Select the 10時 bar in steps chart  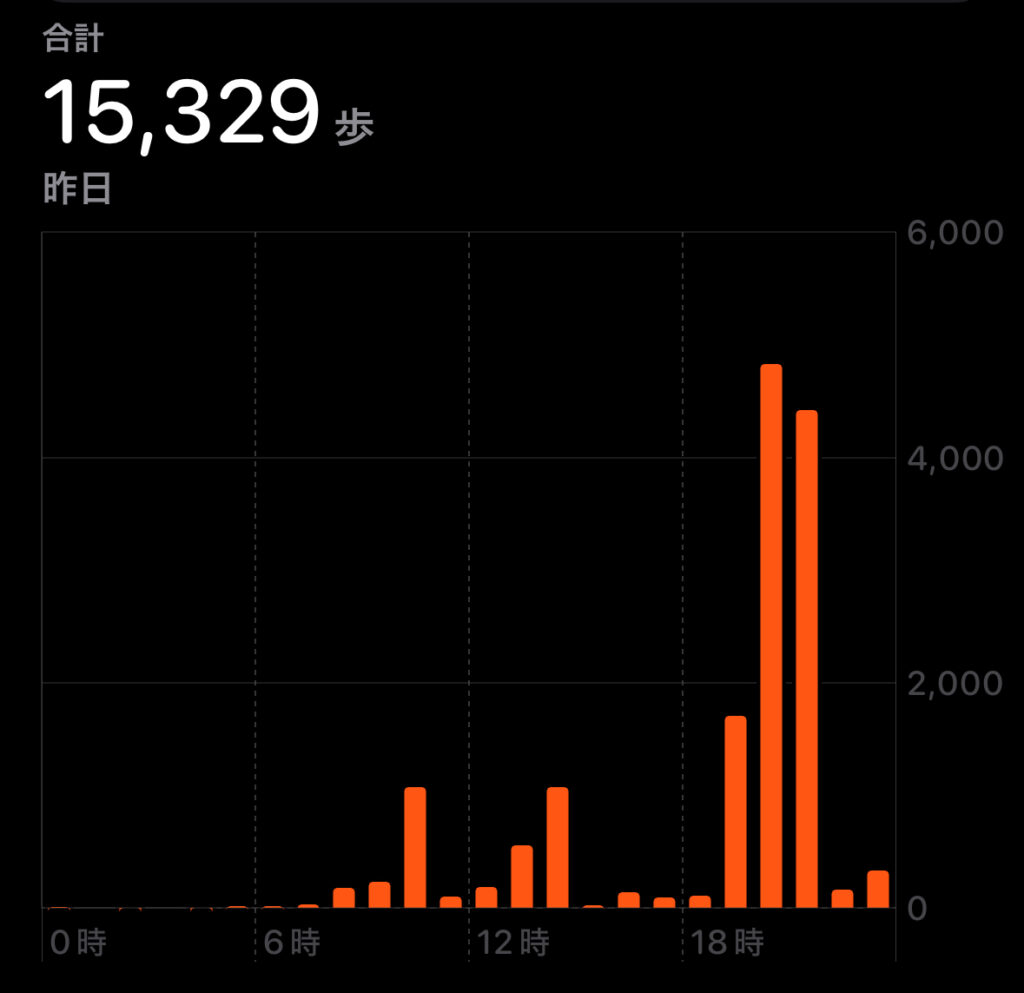coord(415,848)
